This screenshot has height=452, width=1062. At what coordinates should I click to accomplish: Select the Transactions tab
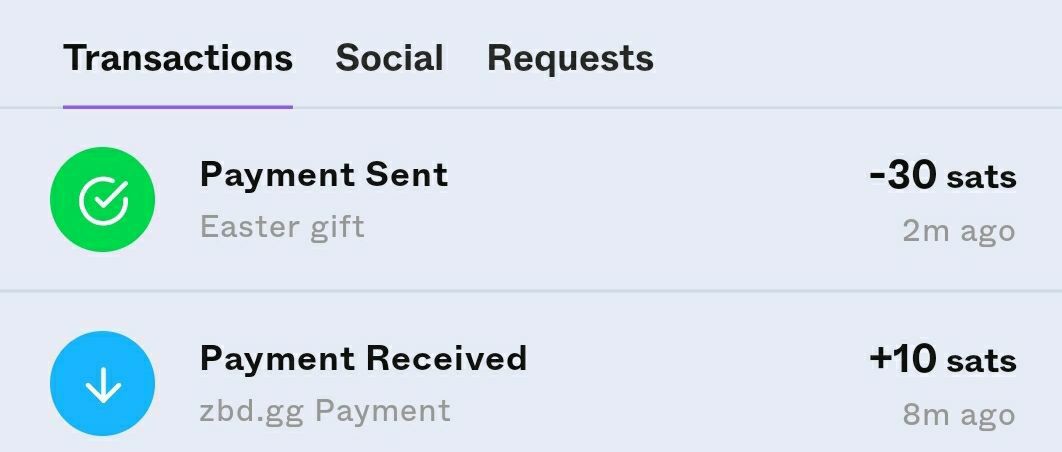point(178,58)
